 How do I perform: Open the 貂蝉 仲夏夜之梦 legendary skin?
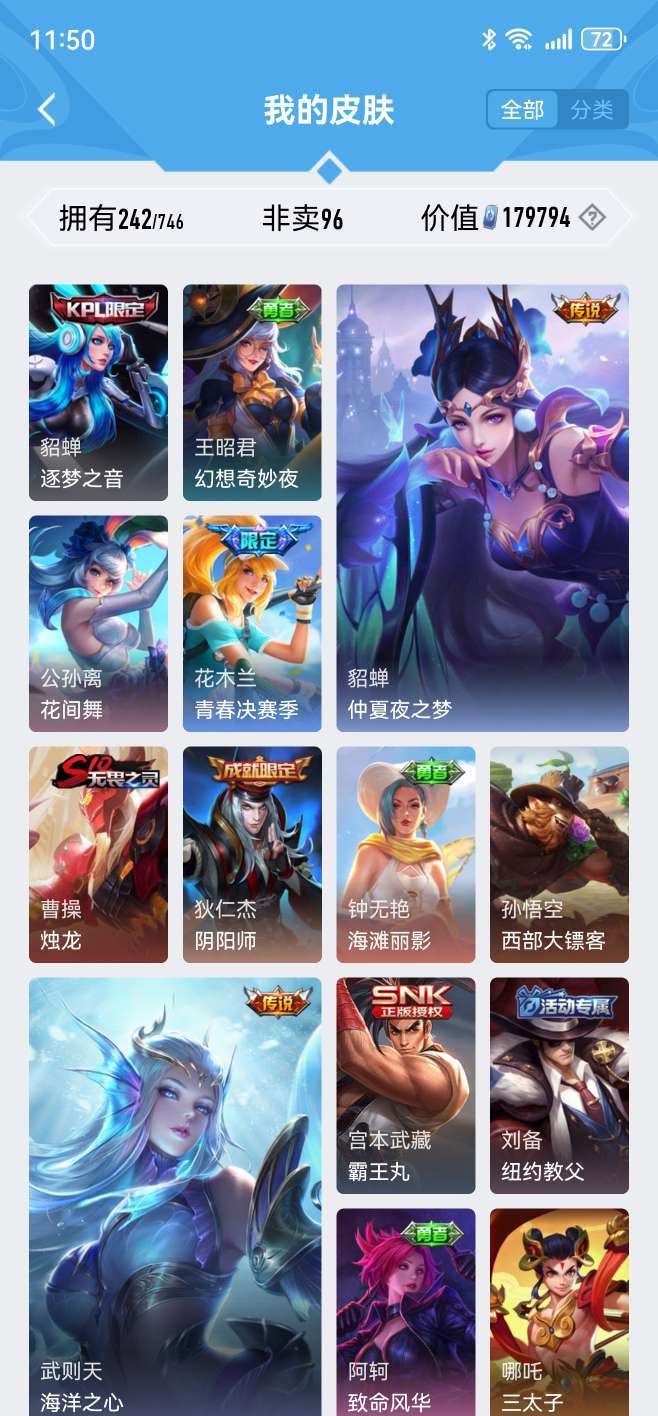coord(482,508)
